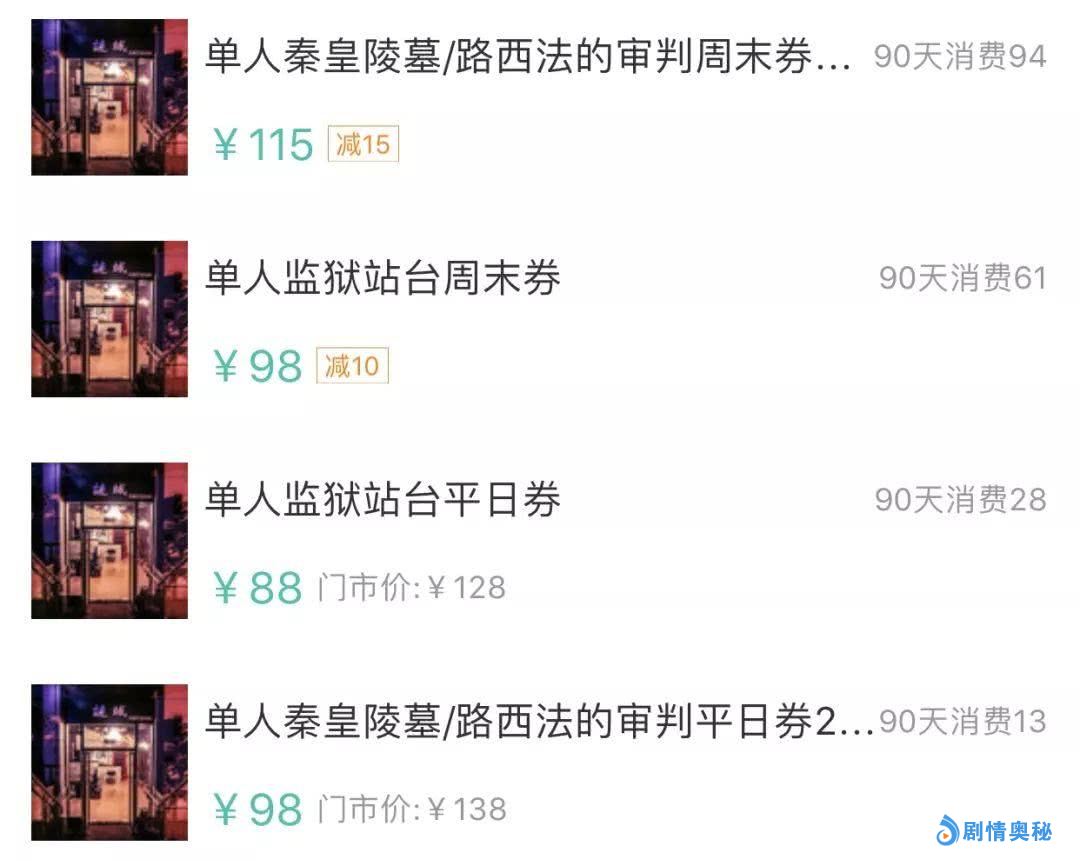View the 单人监狱站台平日券 deal
Screen dimensions: 1080x861
click(x=383, y=500)
